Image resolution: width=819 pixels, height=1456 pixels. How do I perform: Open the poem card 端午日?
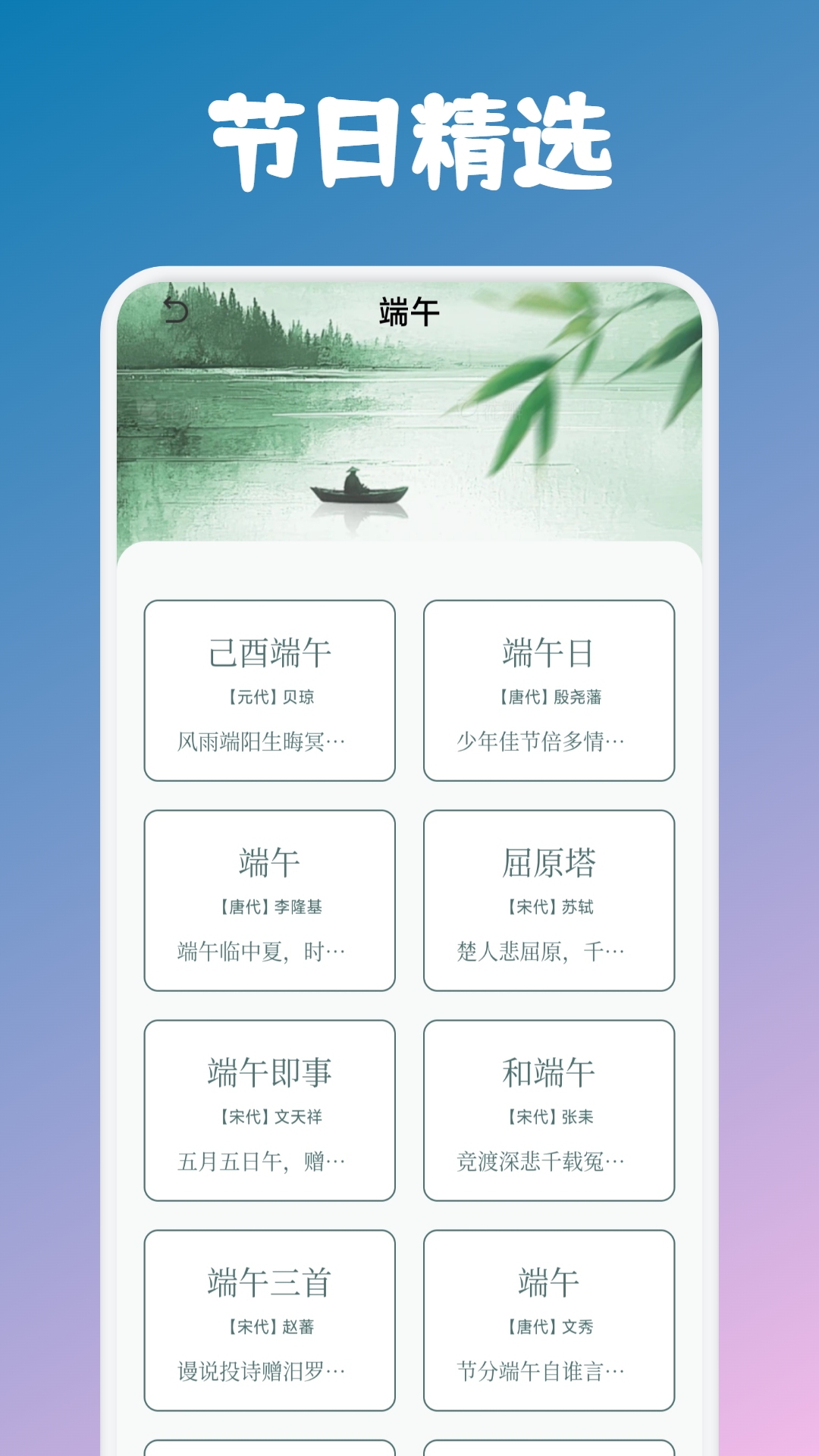[548, 689]
